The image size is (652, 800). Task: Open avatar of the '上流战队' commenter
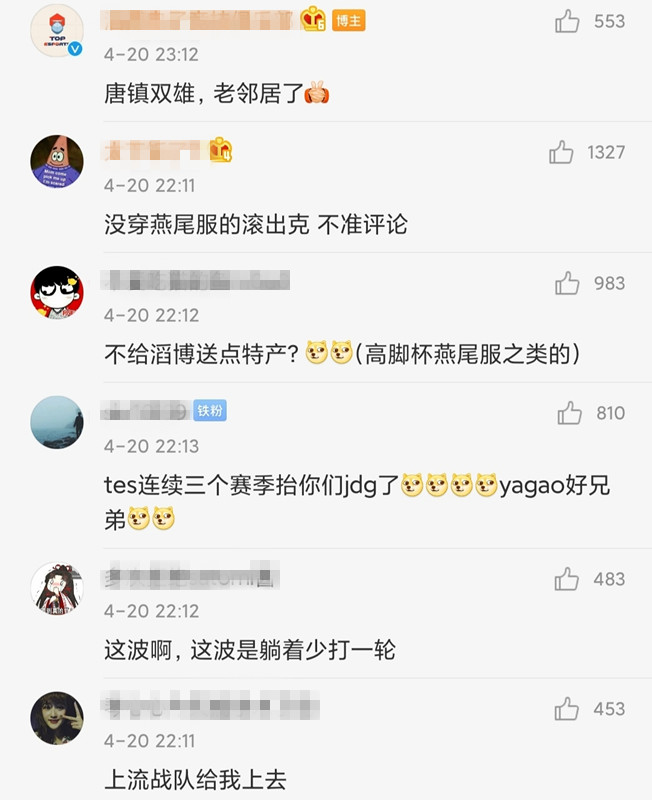point(57,718)
